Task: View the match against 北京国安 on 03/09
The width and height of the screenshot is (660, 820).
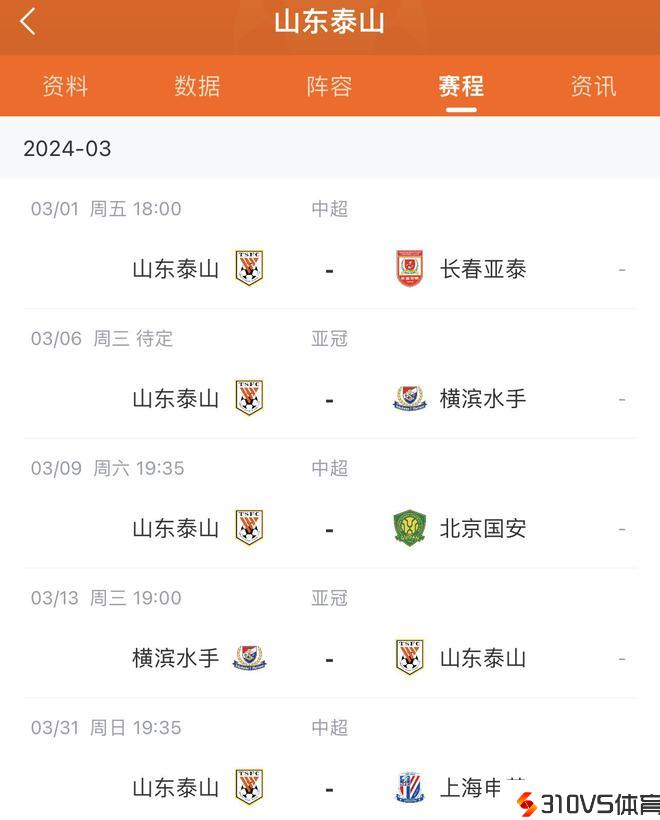Action: (329, 528)
